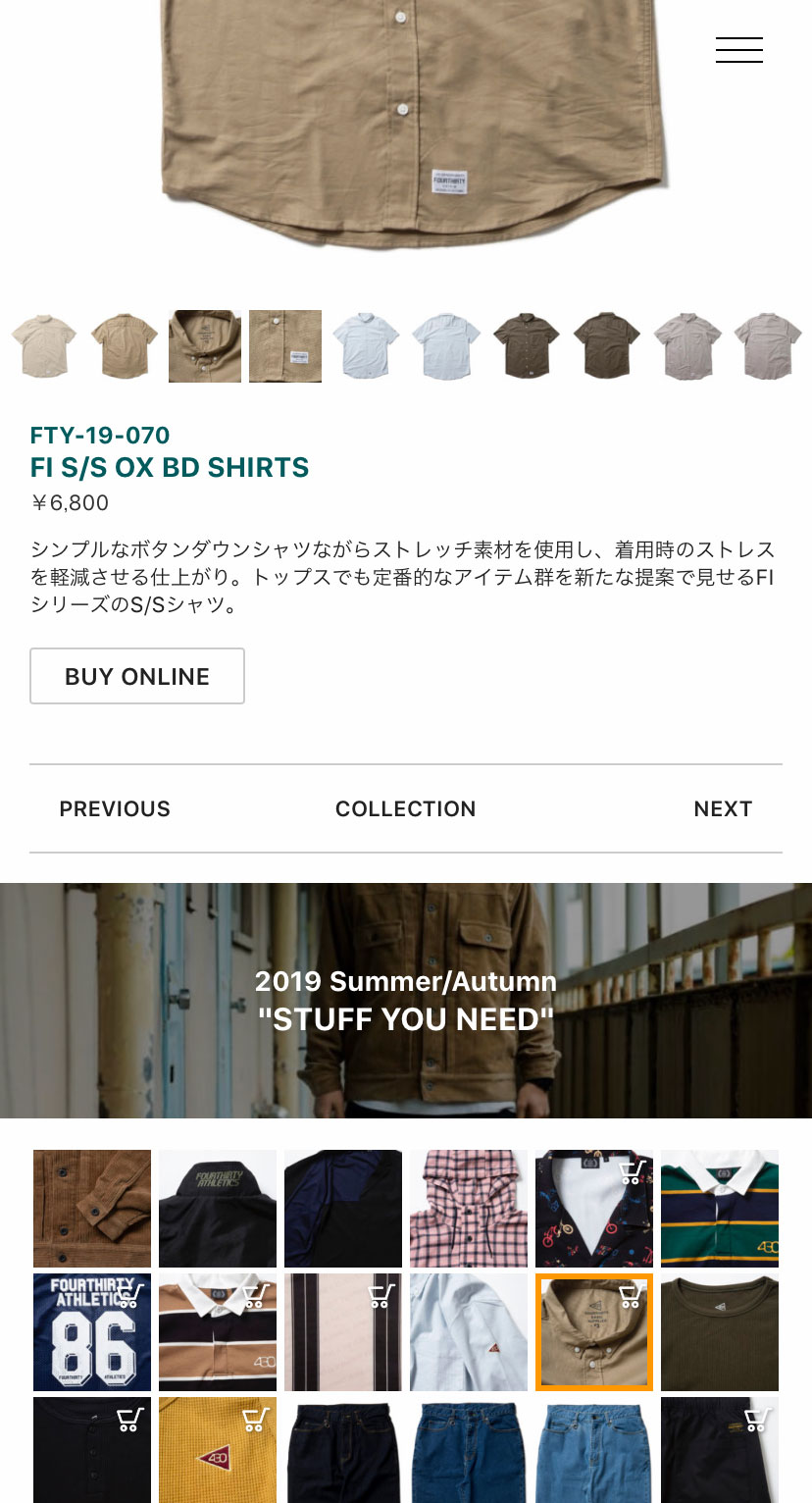Open the highlighted beige shirt tile
Screen dimensions: 812x1503
[594, 1332]
